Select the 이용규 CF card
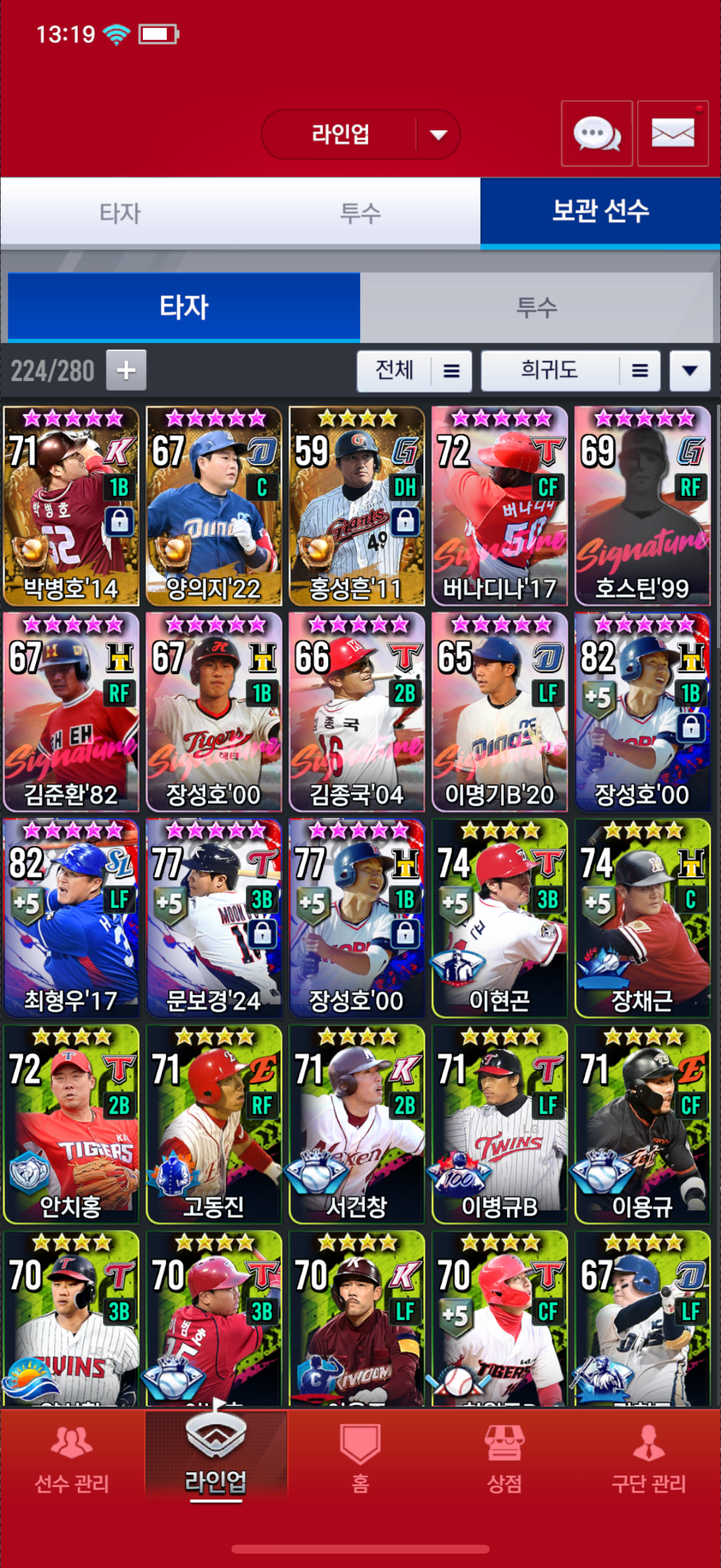This screenshot has height=1568, width=721. (642, 1124)
